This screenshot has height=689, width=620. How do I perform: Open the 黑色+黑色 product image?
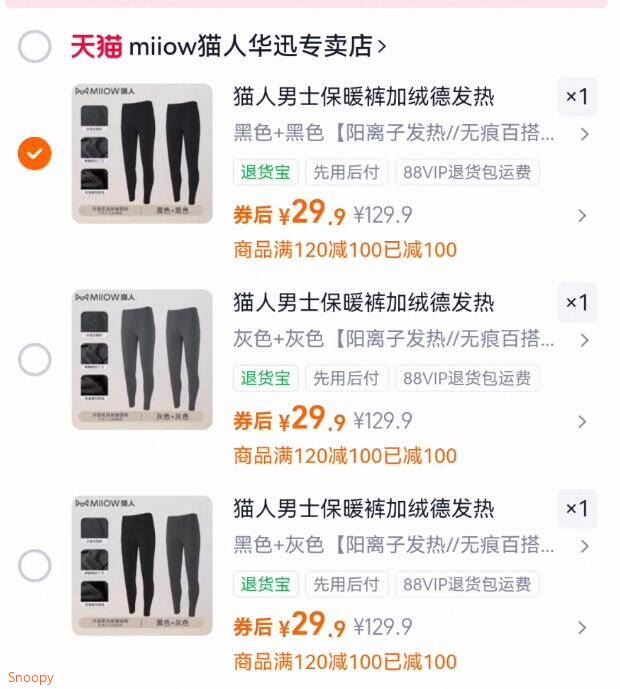142,153
